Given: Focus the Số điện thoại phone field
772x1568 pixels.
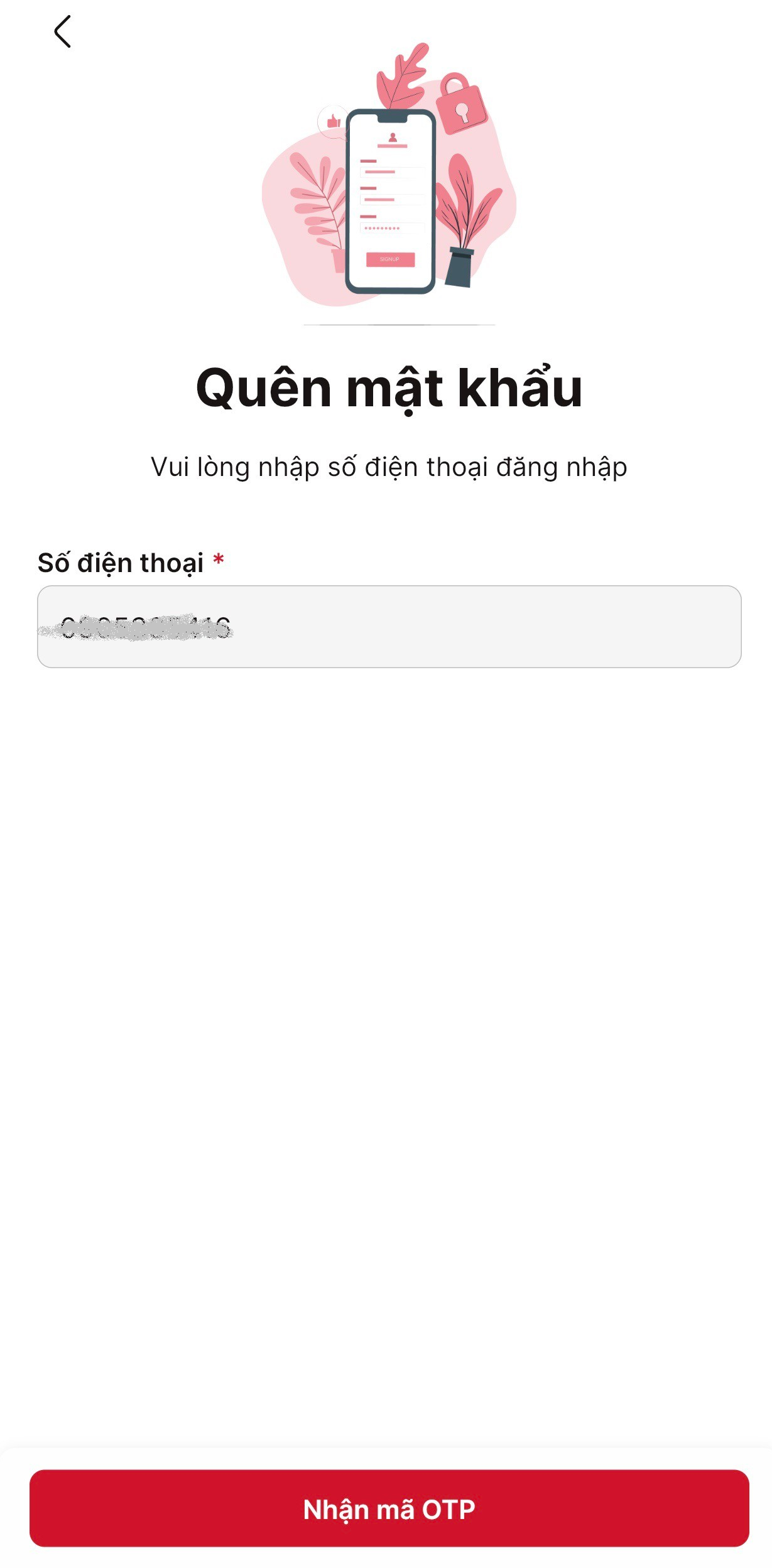Looking at the screenshot, I should 389,627.
